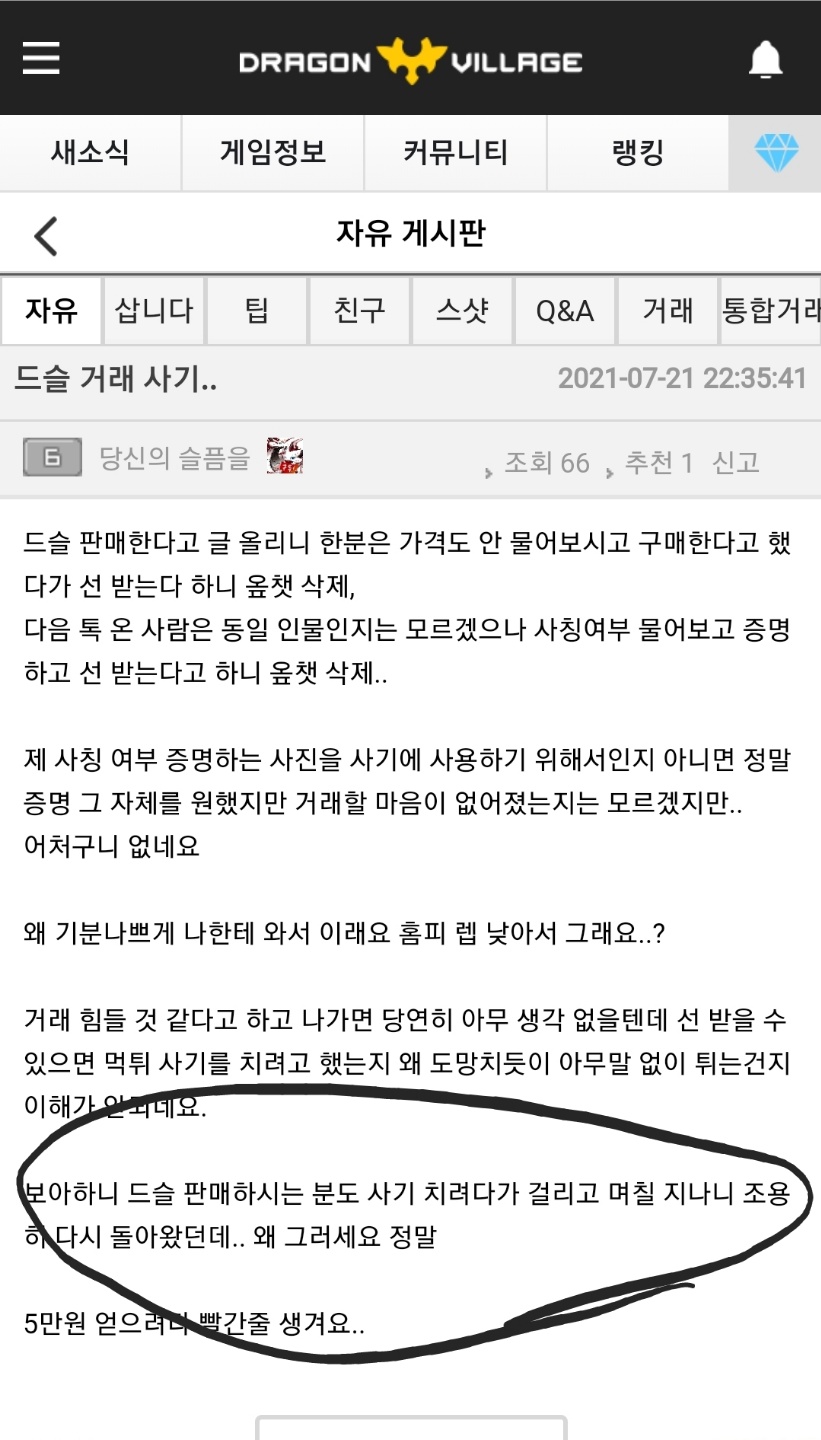Switch to the 친구 board
The image size is (821, 1440).
pyautogui.click(x=359, y=311)
